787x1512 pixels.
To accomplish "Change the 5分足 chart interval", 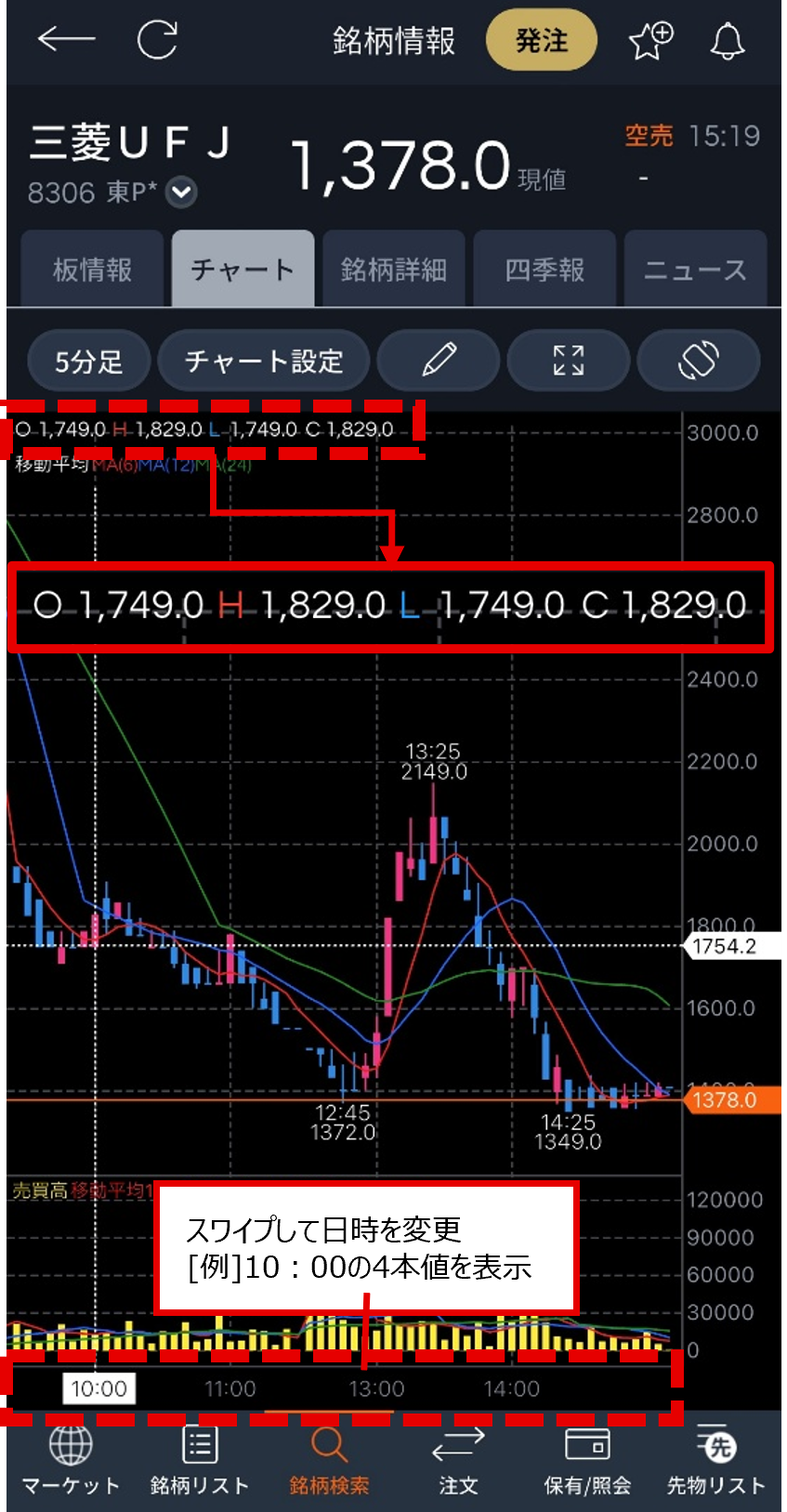I will click(x=89, y=361).
